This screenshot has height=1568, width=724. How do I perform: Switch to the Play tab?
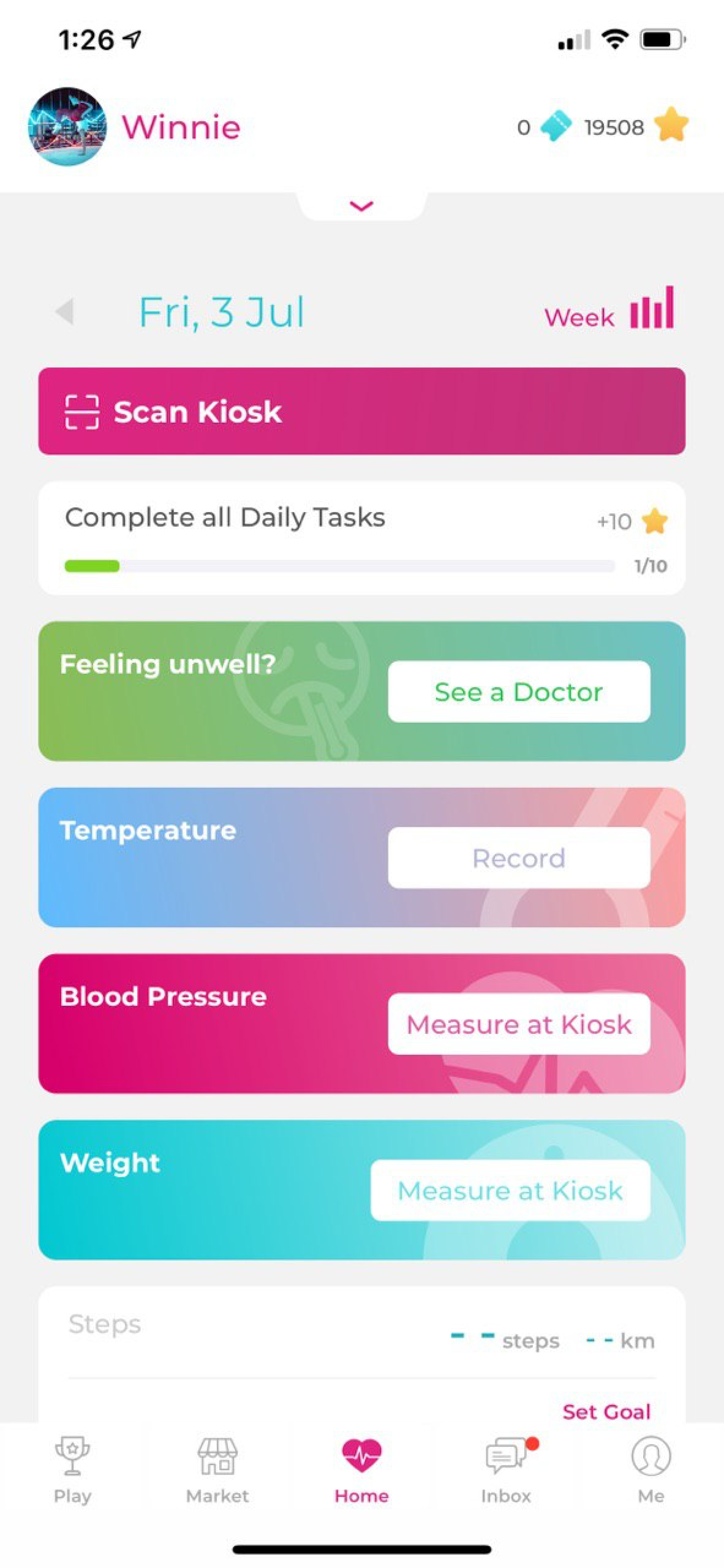coord(72,1470)
